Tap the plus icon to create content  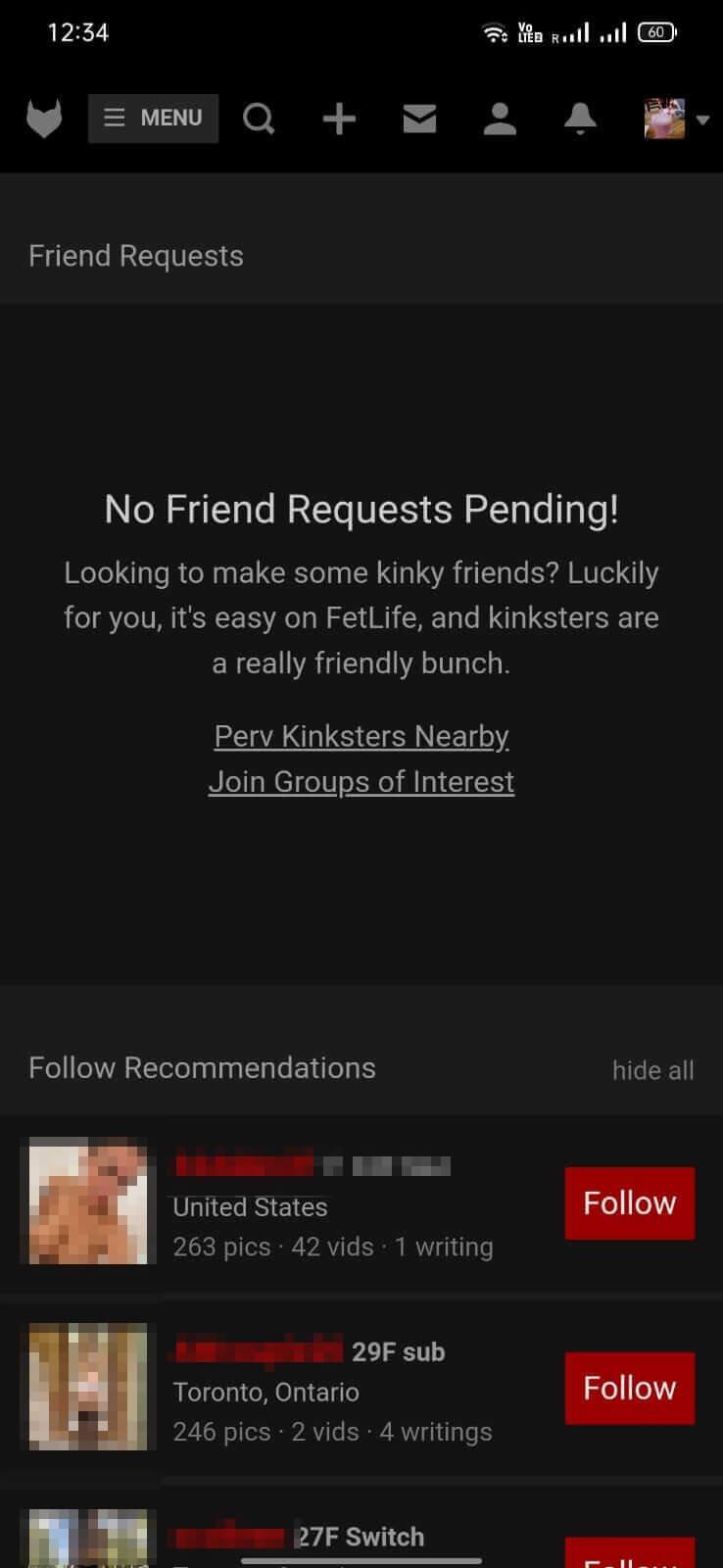tap(339, 119)
